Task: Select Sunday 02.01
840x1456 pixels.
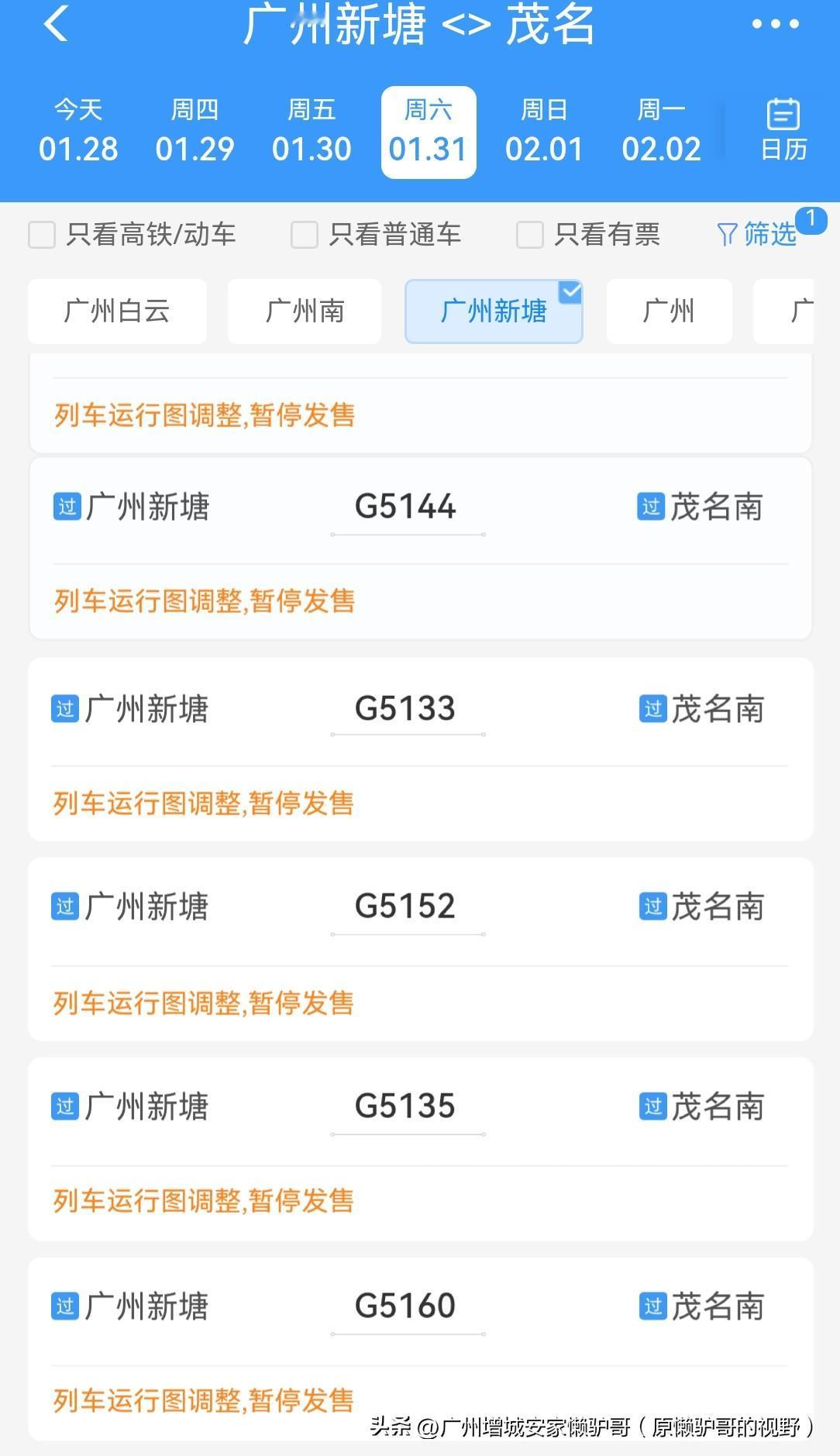Action: pos(544,132)
